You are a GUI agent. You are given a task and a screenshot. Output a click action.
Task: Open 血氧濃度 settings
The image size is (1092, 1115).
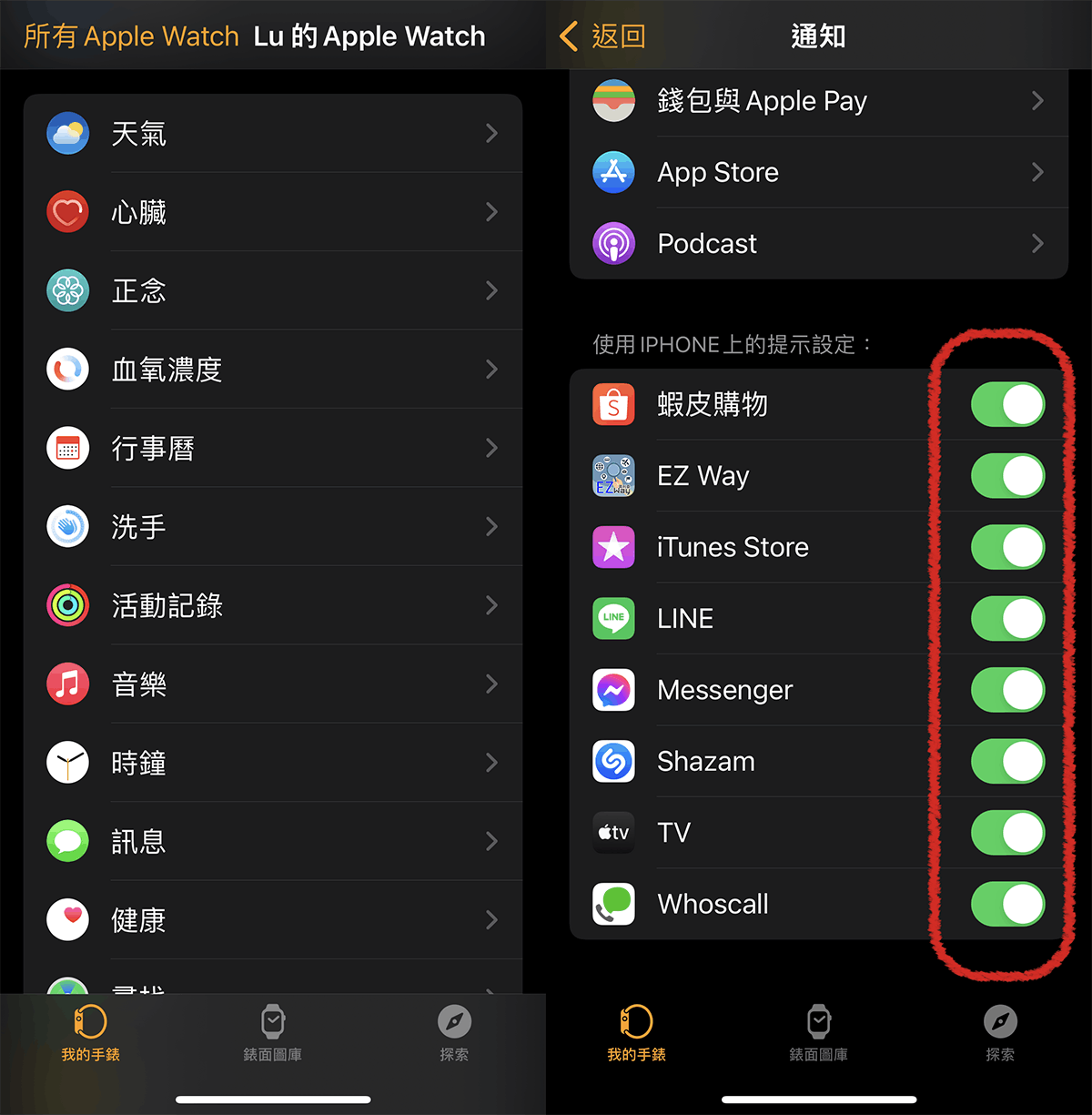point(273,370)
